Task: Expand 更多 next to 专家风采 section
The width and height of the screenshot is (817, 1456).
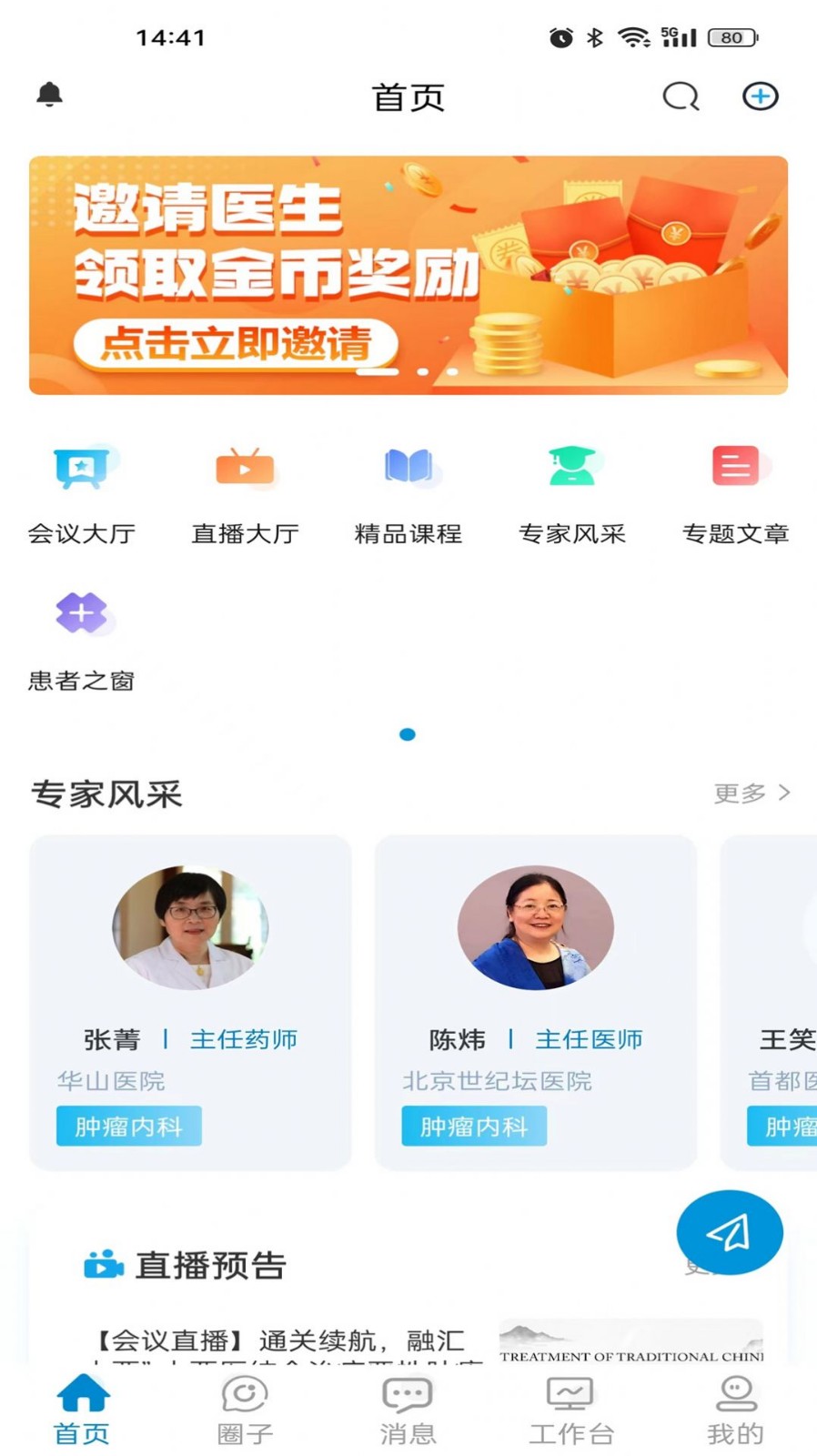Action: [751, 794]
